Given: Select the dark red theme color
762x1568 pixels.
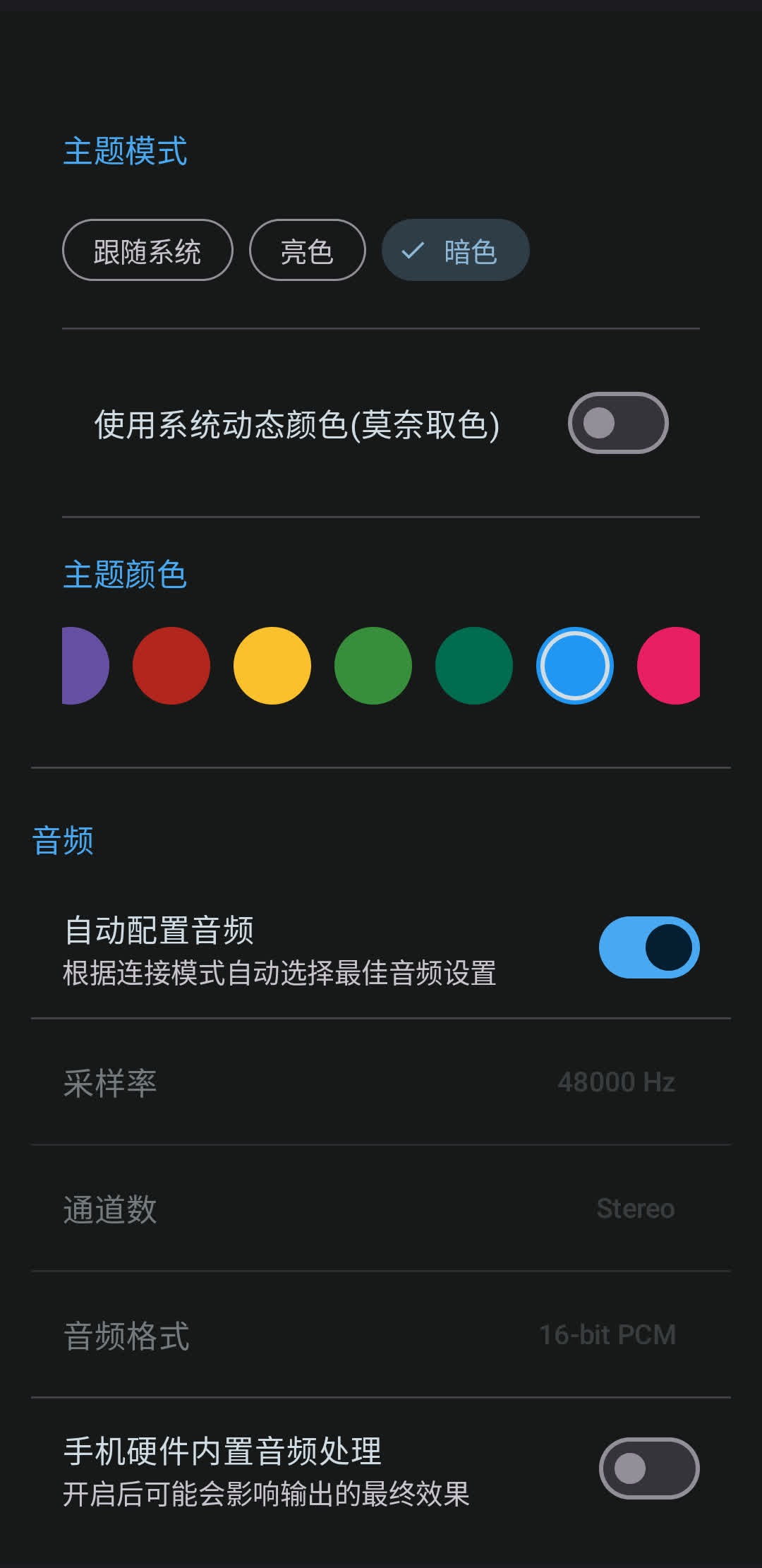Looking at the screenshot, I should (171, 664).
